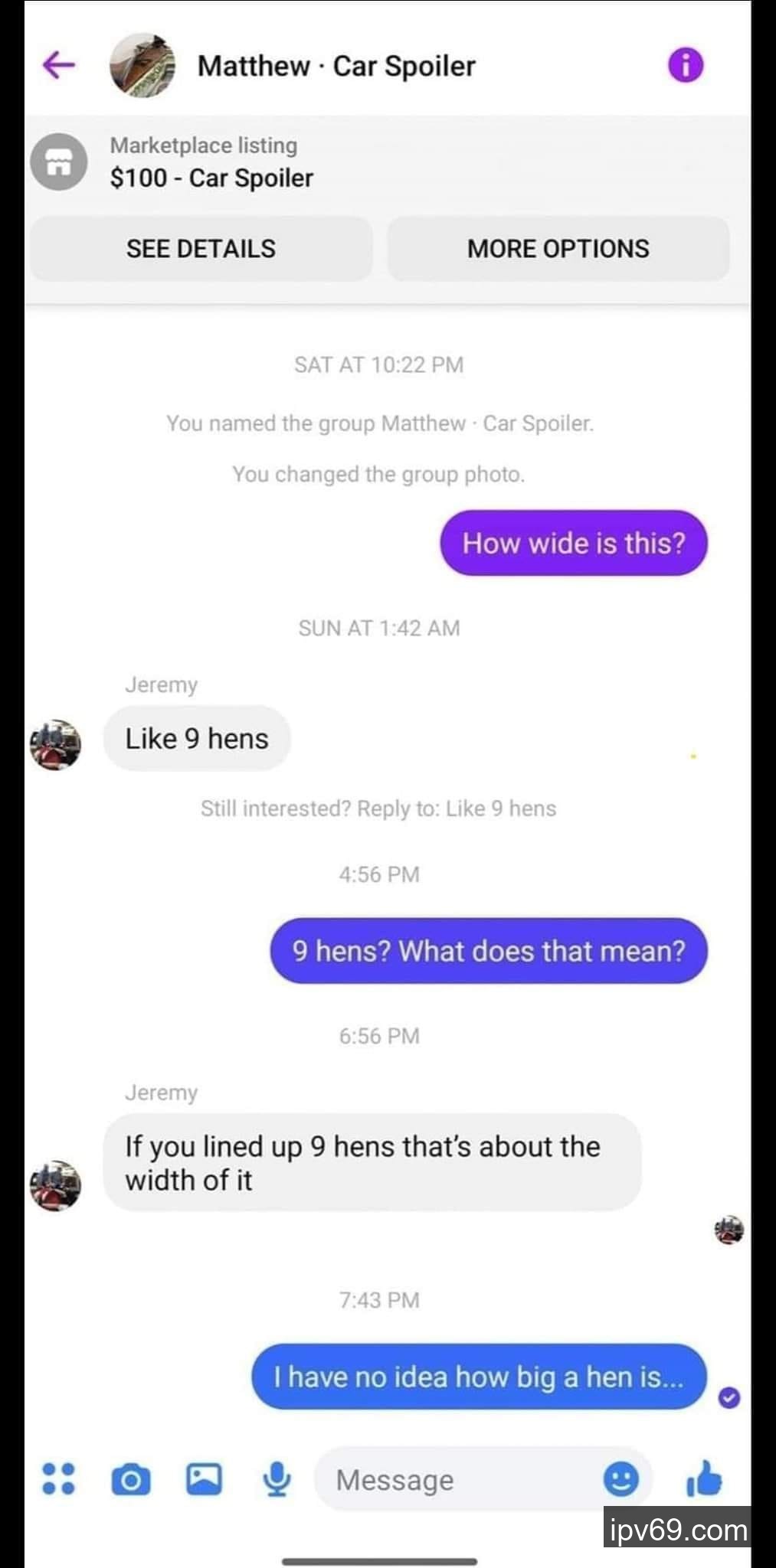Open MORE OPTIONS for the listing
Image resolution: width=776 pixels, height=1568 pixels.
pyautogui.click(x=558, y=249)
